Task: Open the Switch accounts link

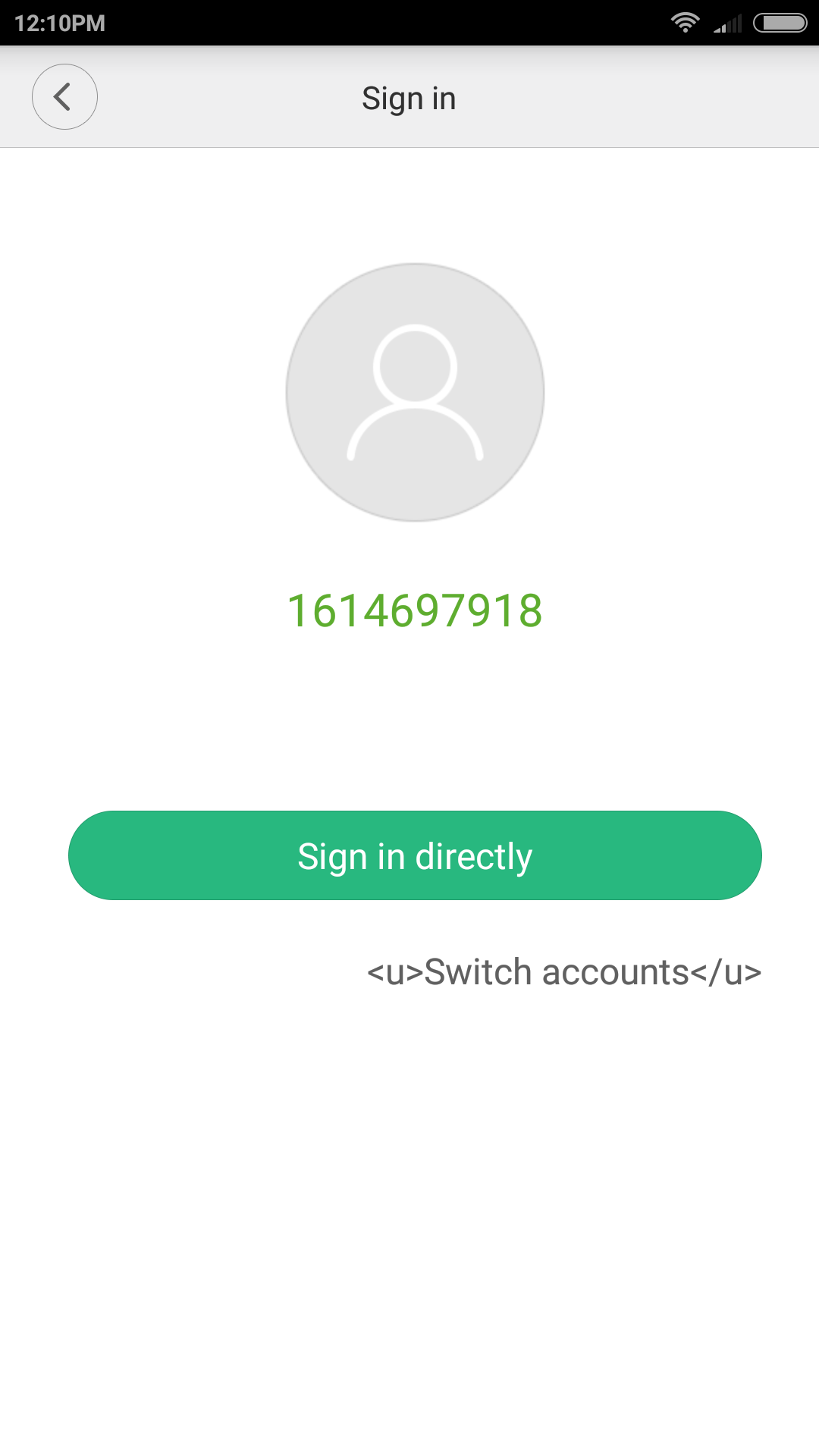Action: pyautogui.click(x=563, y=972)
